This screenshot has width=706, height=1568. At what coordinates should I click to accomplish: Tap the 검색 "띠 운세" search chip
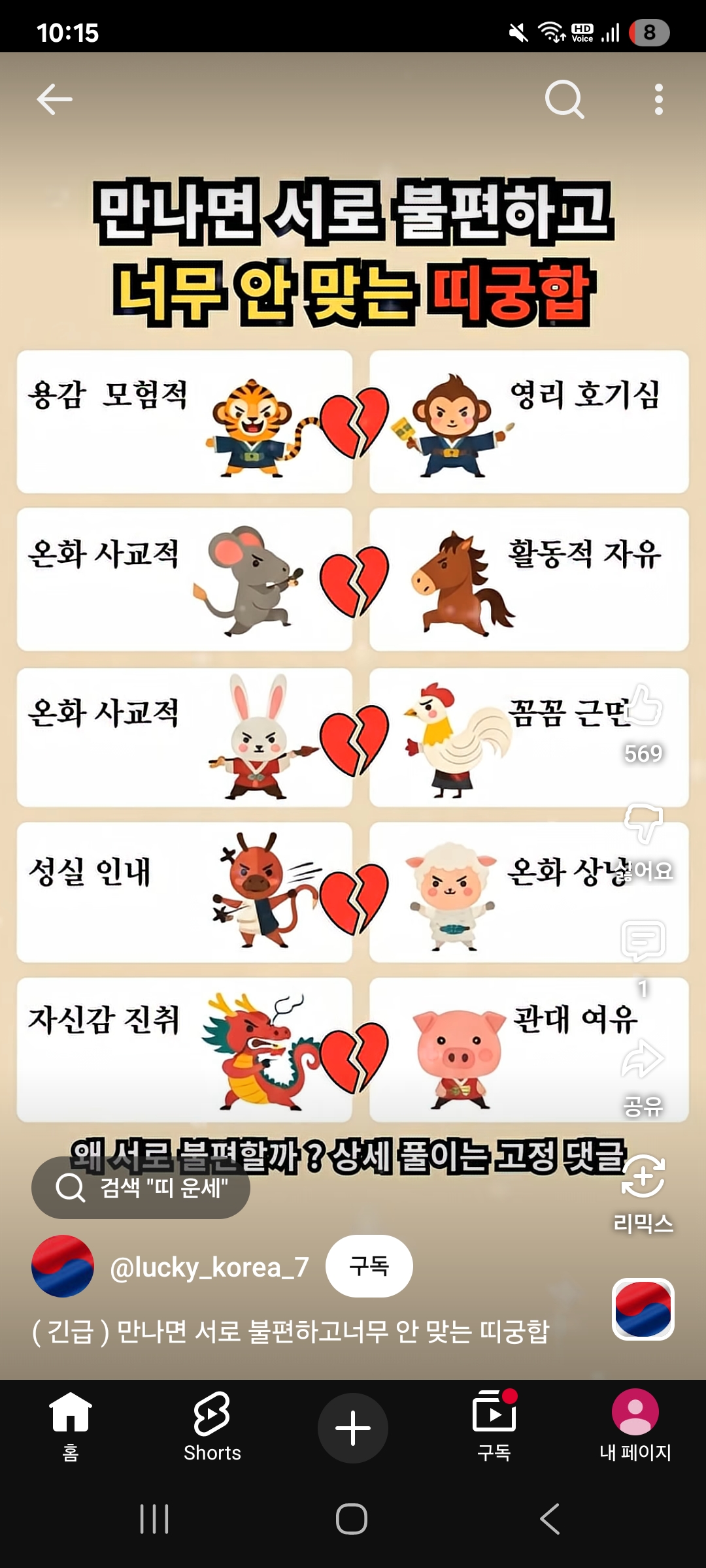click(141, 1188)
